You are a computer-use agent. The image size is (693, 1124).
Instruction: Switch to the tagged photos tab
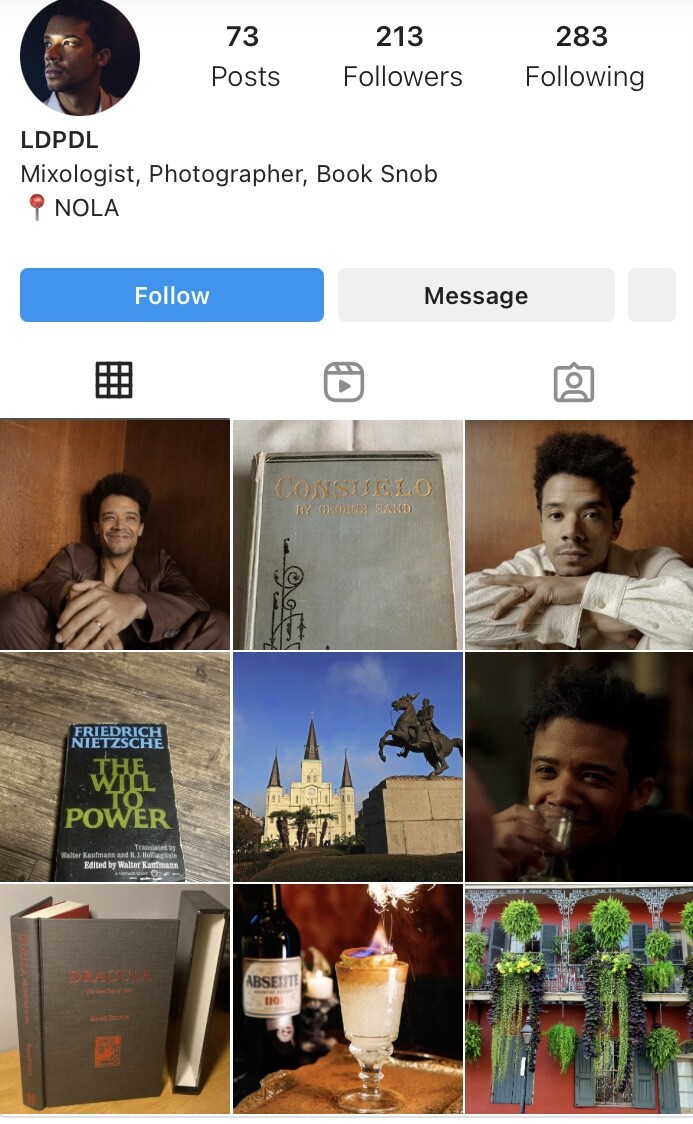[x=574, y=382]
